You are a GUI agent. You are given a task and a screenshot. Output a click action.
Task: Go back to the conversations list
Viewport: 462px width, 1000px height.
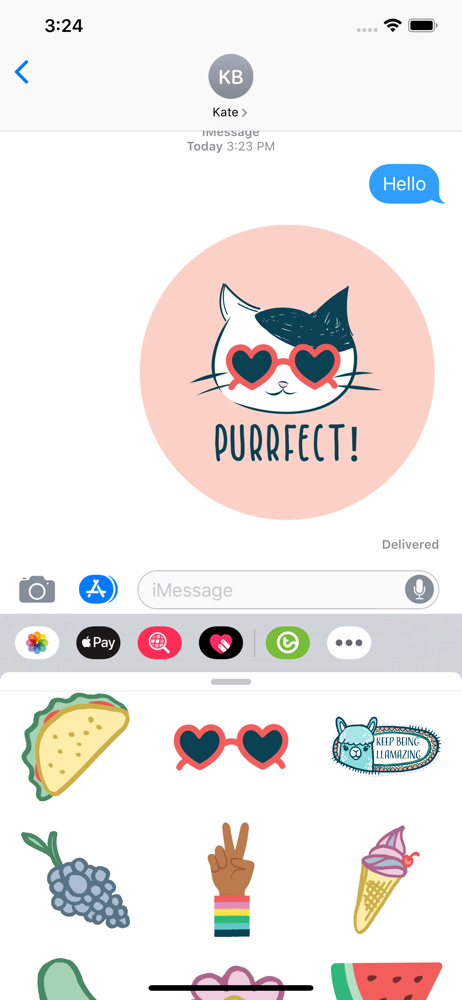[22, 72]
